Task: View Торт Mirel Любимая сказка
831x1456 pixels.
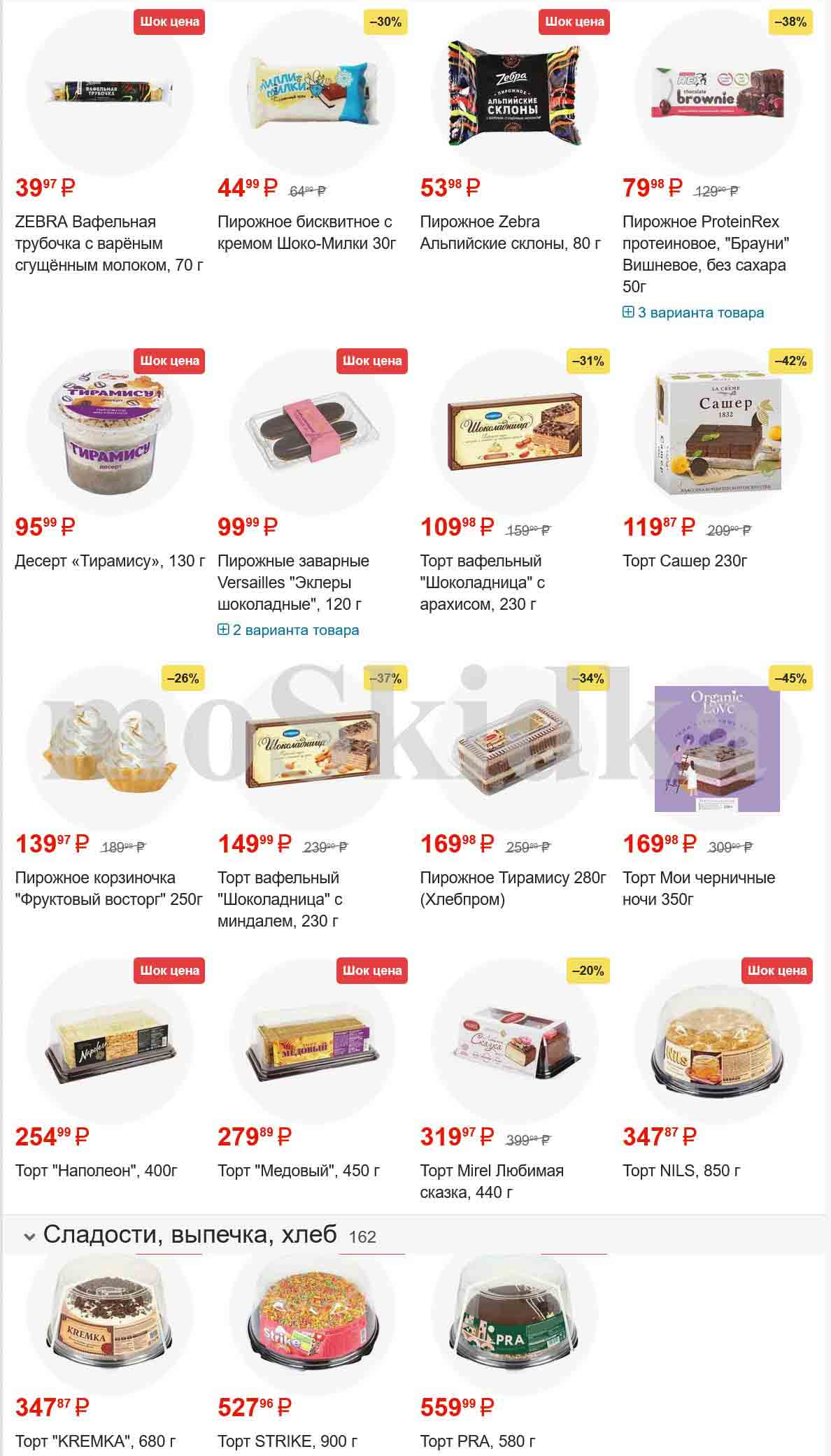Action: point(491,1181)
